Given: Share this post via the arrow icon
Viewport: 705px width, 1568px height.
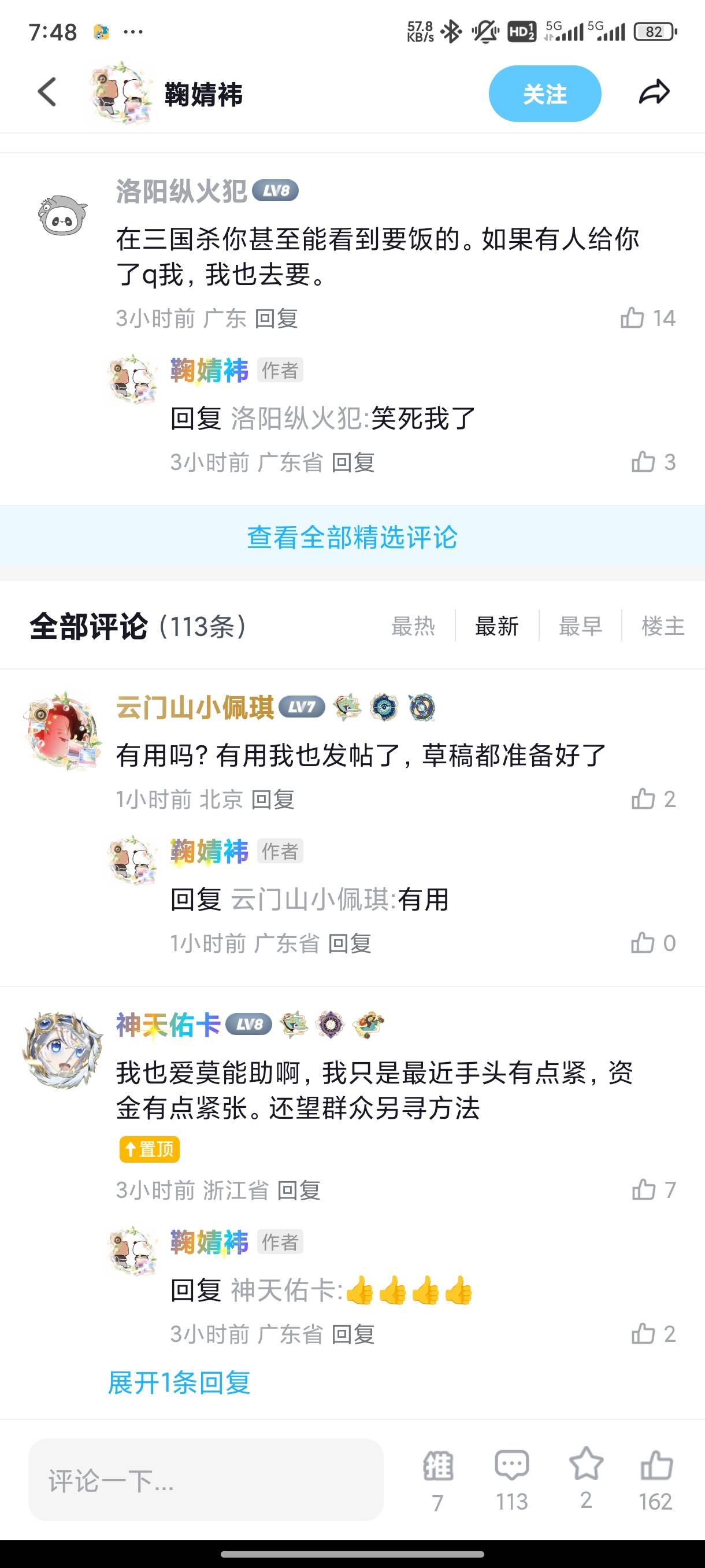Looking at the screenshot, I should (x=655, y=93).
